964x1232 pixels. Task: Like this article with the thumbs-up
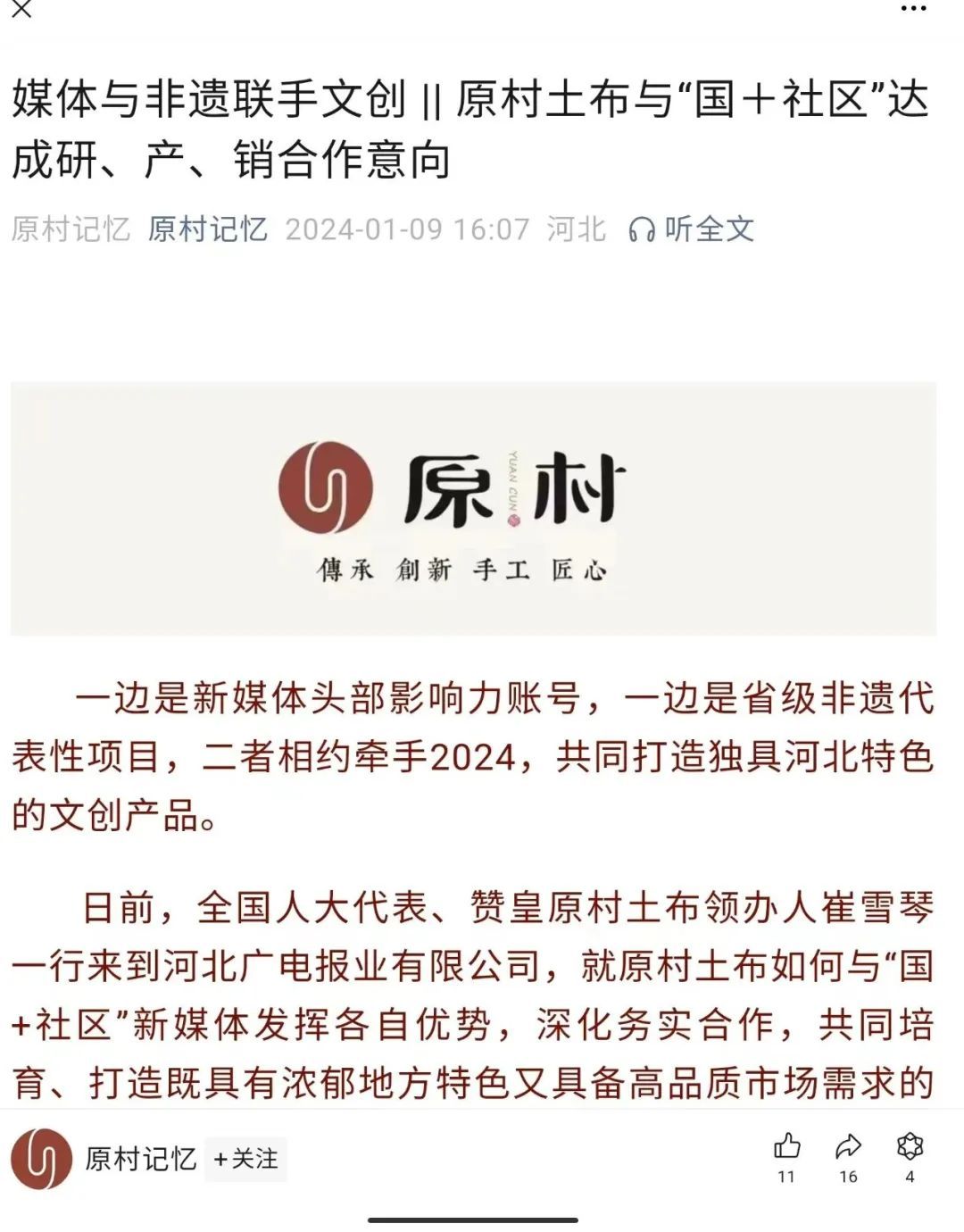786,1146
